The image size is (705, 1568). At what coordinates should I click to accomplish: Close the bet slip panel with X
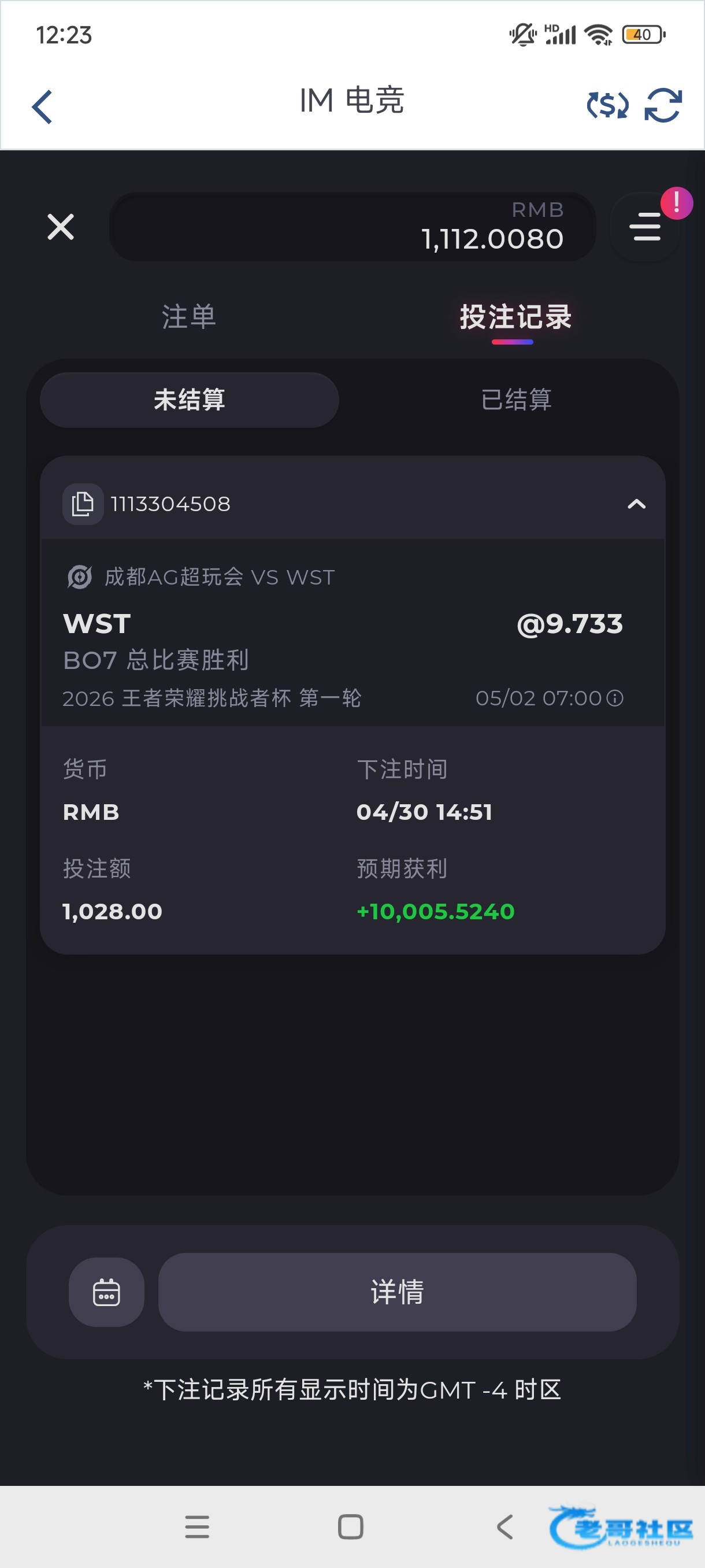(x=61, y=227)
